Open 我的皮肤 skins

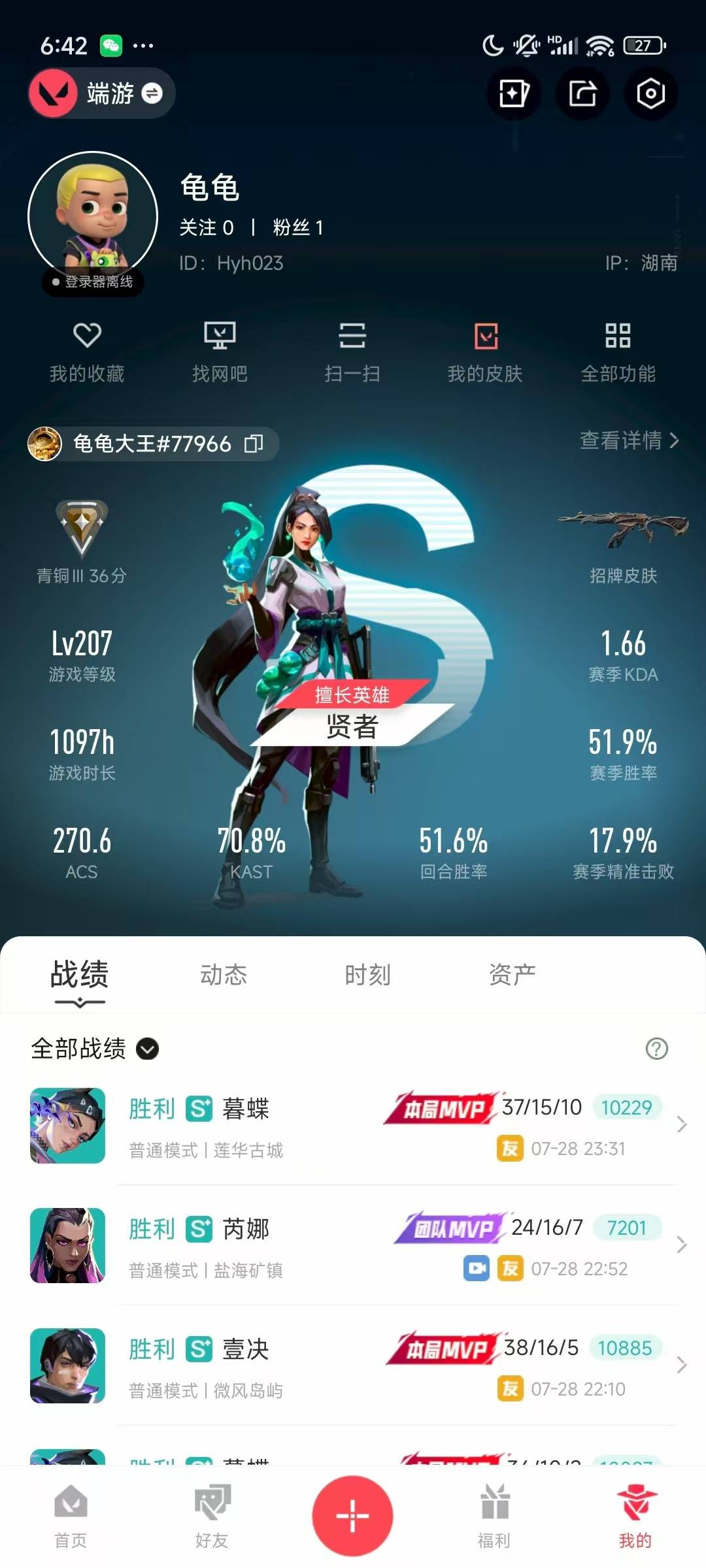485,353
